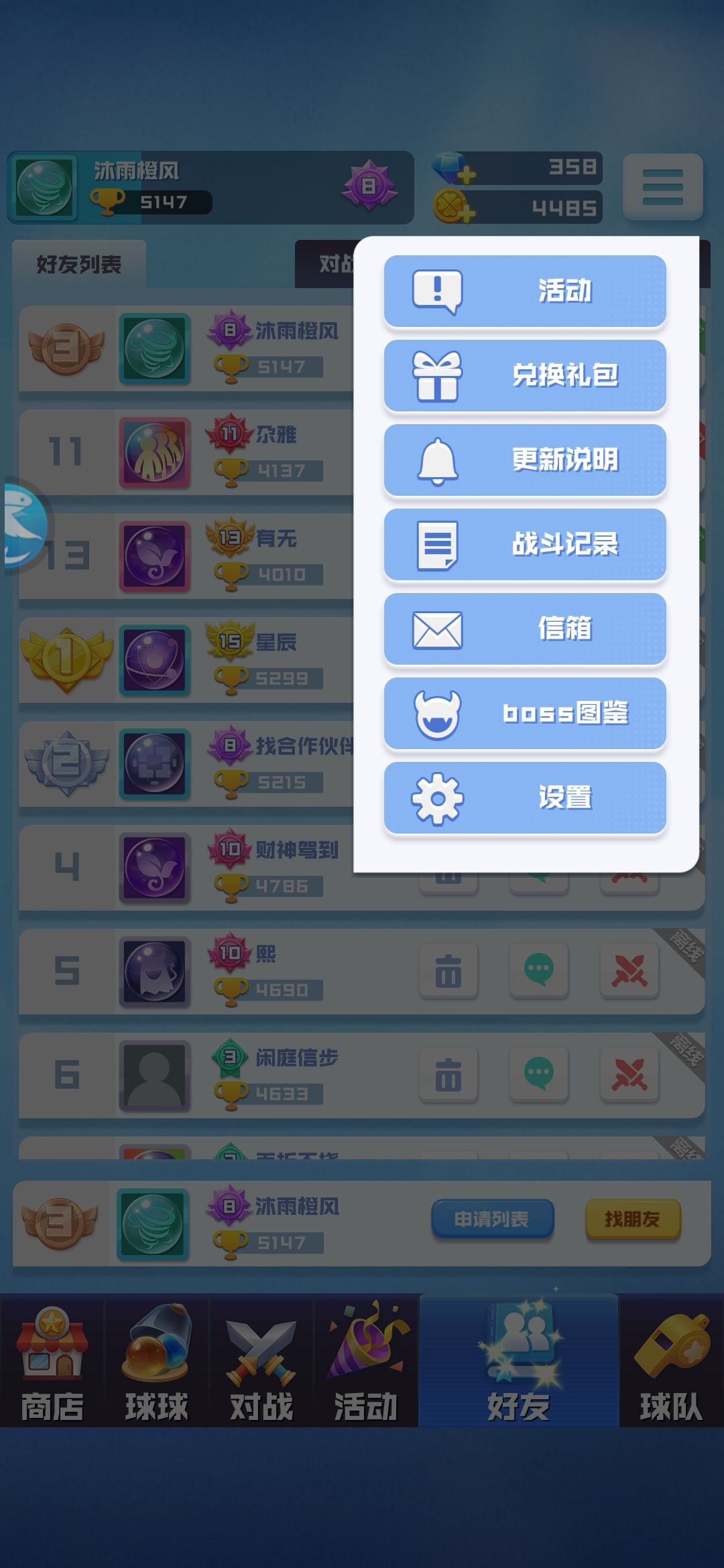Viewport: 724px width, 1568px height.
Task: Click 星辰's avatar thumbnail in the friend list
Action: point(153,659)
